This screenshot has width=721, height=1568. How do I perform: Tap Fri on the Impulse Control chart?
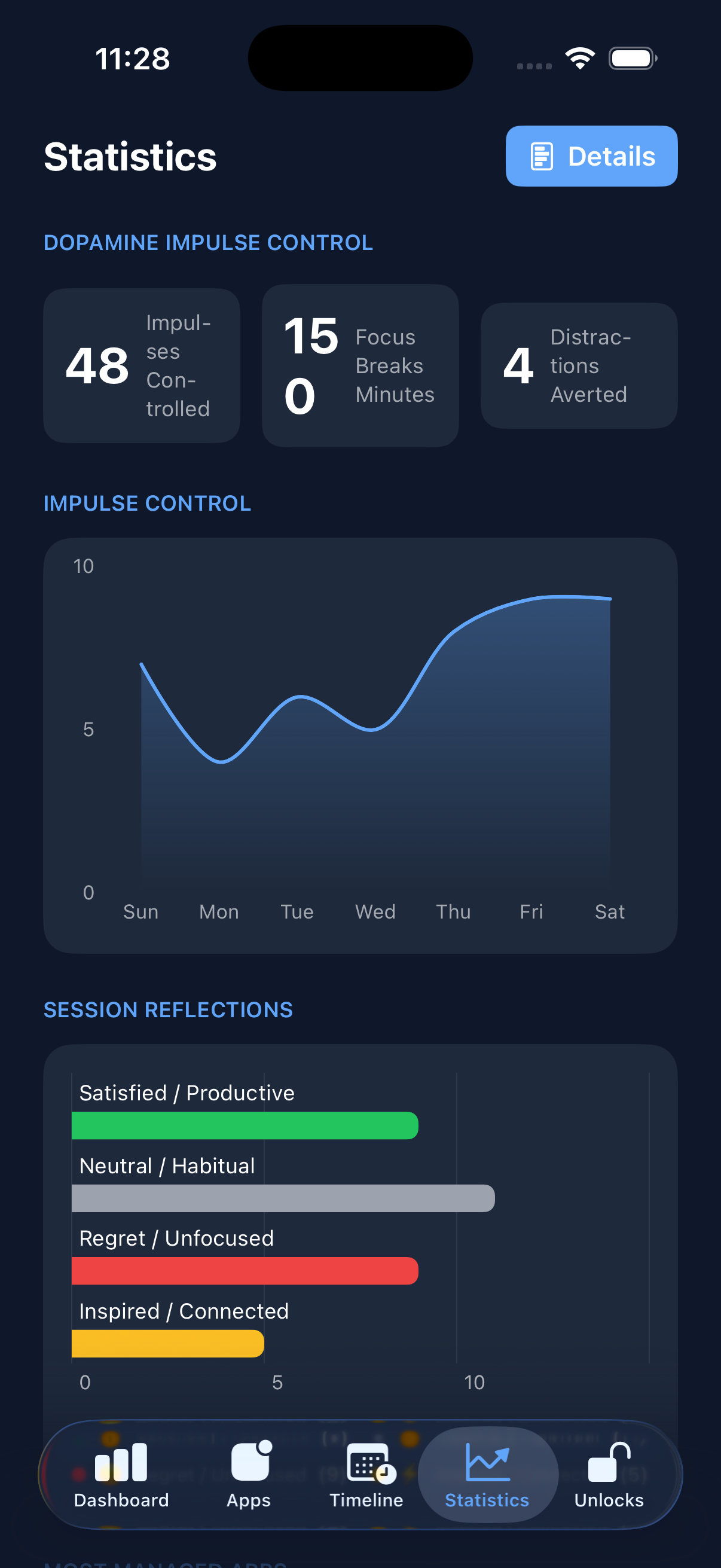coord(530,911)
